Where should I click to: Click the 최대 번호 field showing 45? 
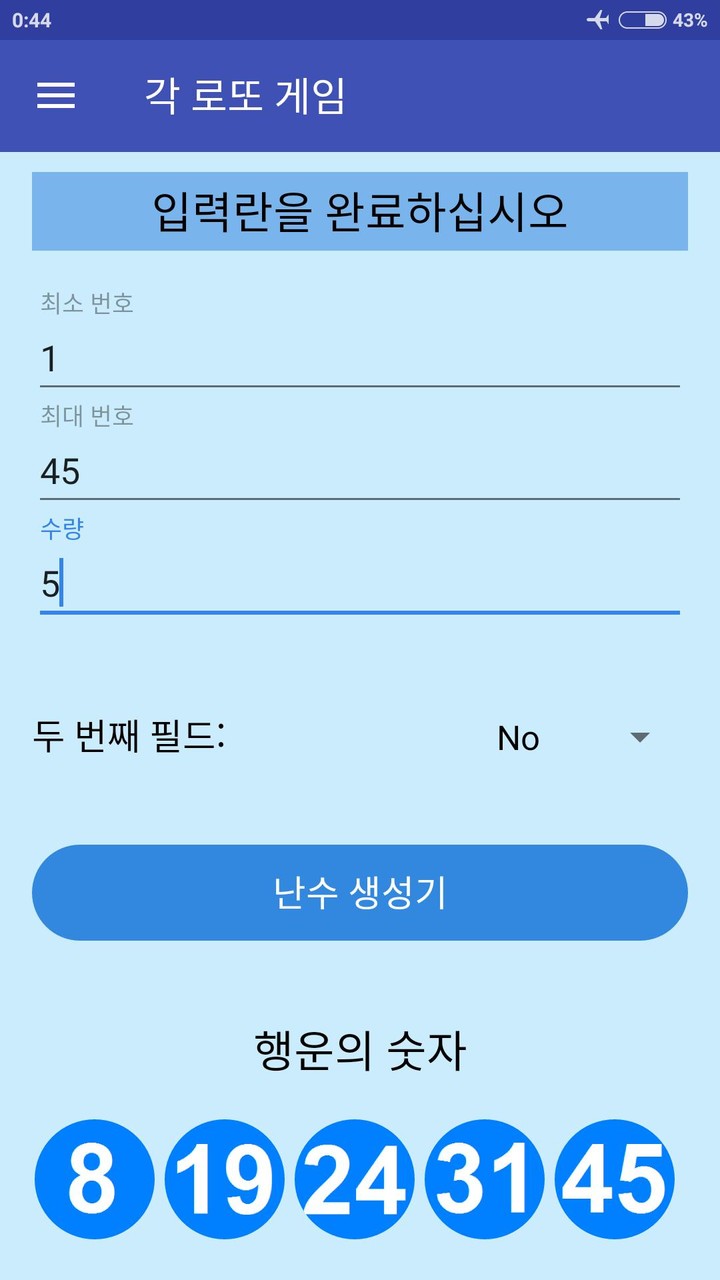pos(358,470)
